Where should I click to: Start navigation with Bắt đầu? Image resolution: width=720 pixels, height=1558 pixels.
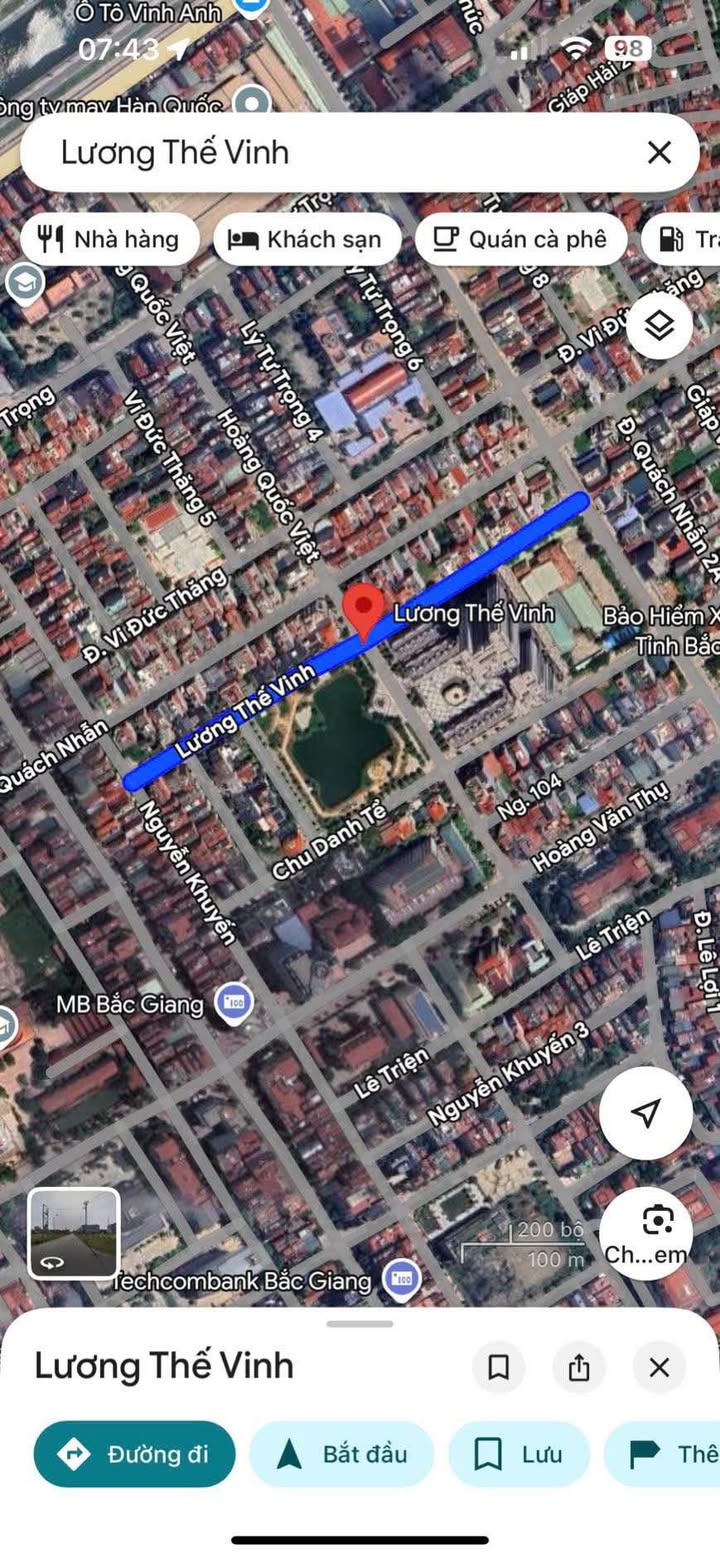[x=342, y=1454]
